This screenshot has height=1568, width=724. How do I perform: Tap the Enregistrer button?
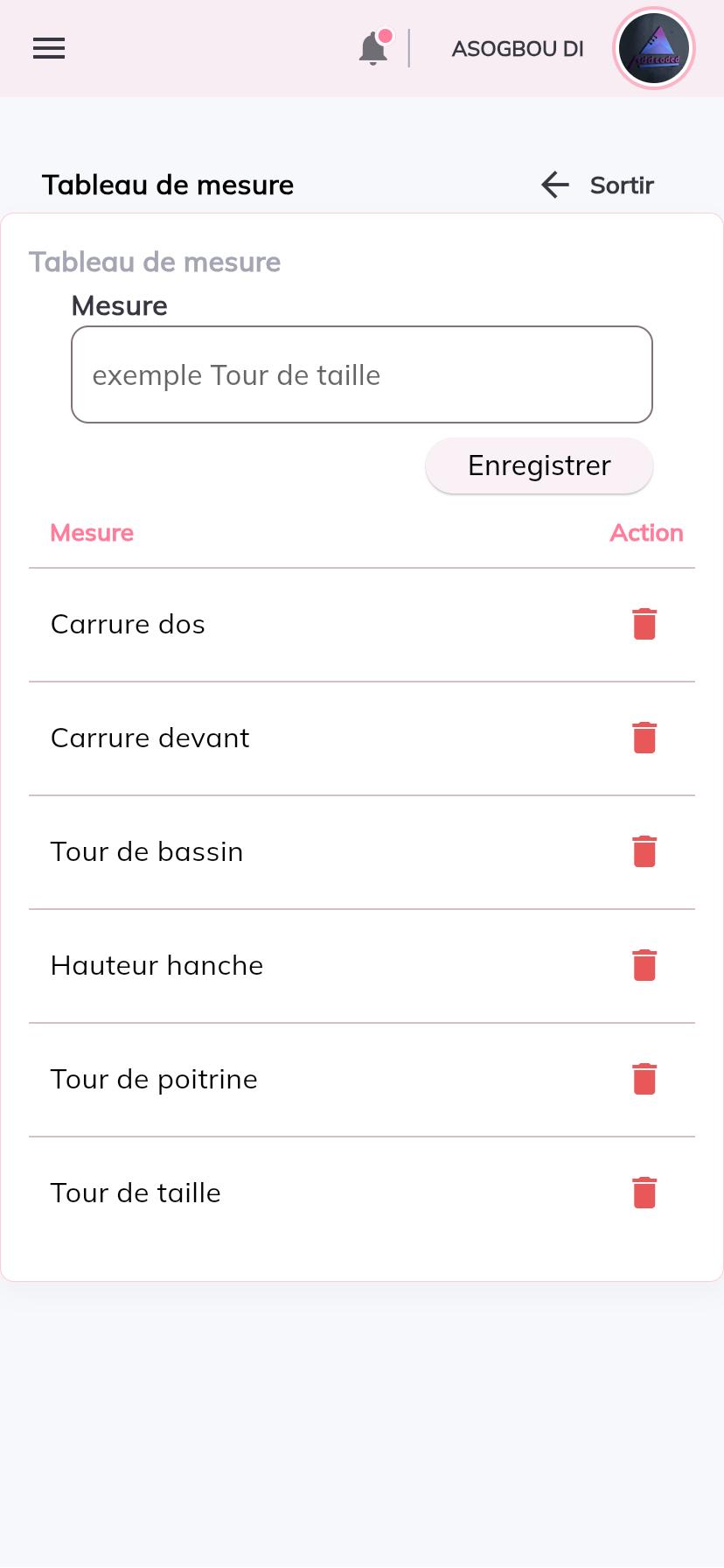pyautogui.click(x=540, y=465)
